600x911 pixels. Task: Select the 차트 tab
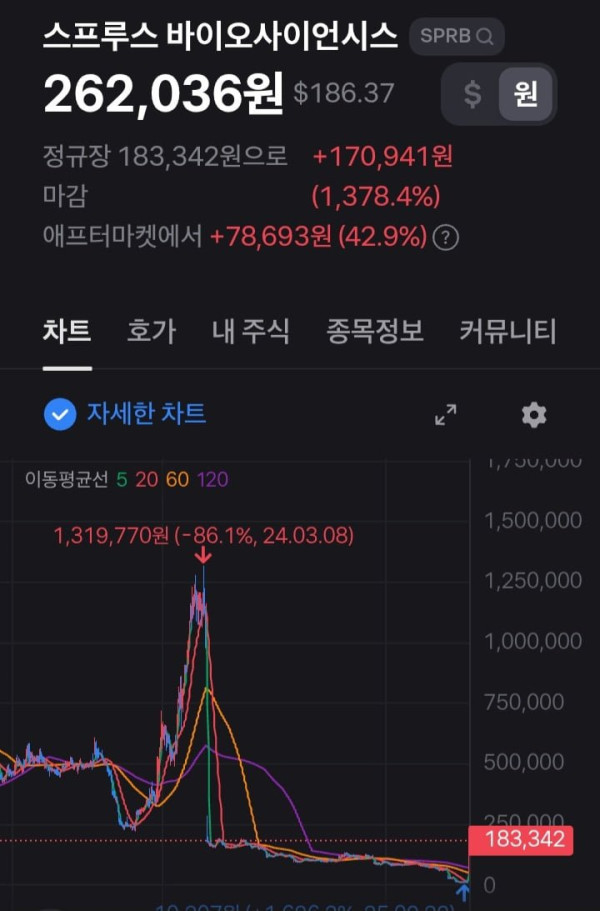pyautogui.click(x=67, y=331)
